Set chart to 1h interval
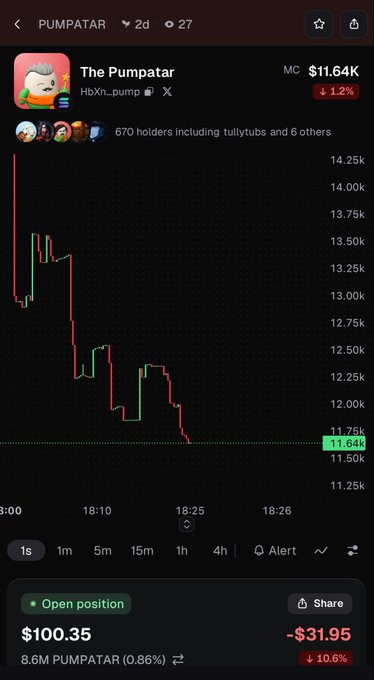Screen dimensions: 374x680 pyautogui.click(x=182, y=551)
